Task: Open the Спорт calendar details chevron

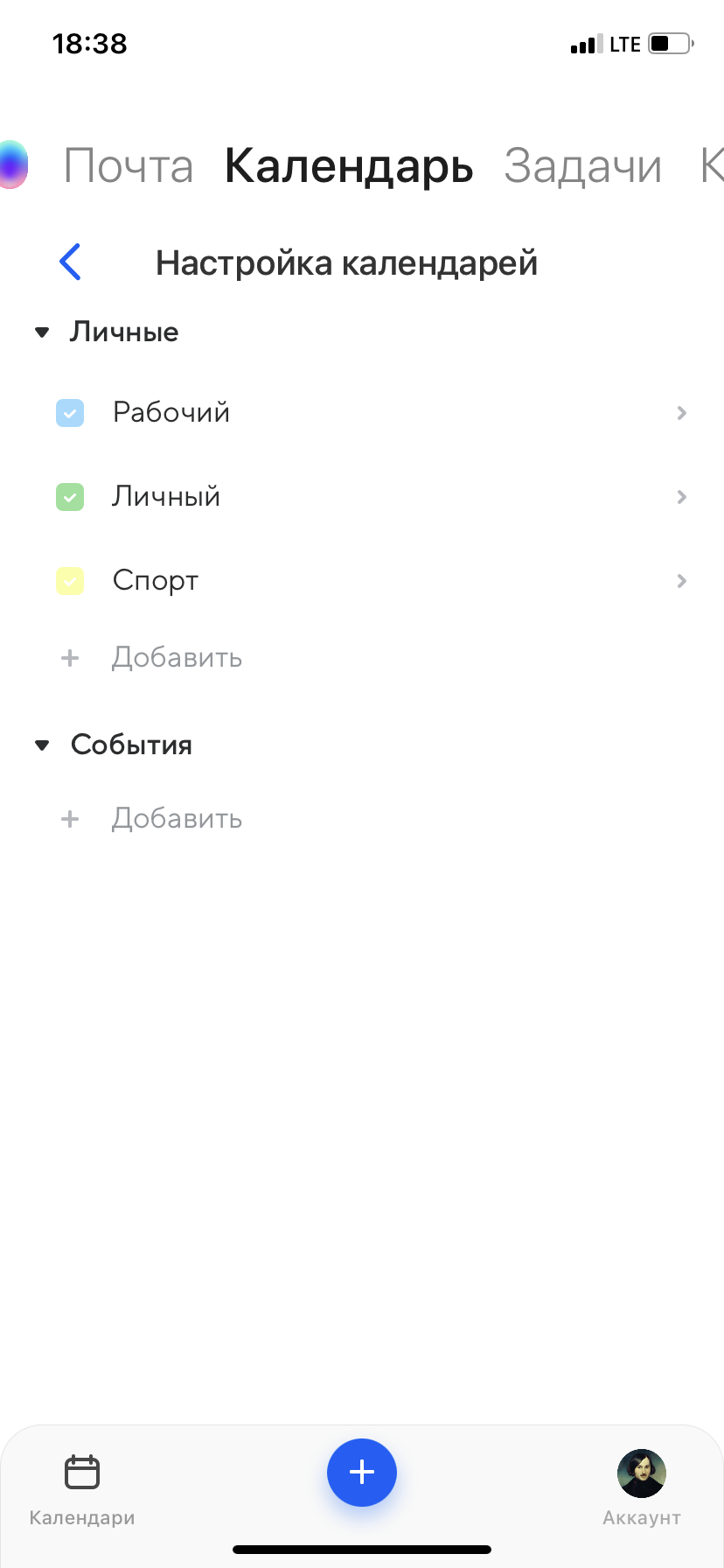Action: point(682,581)
